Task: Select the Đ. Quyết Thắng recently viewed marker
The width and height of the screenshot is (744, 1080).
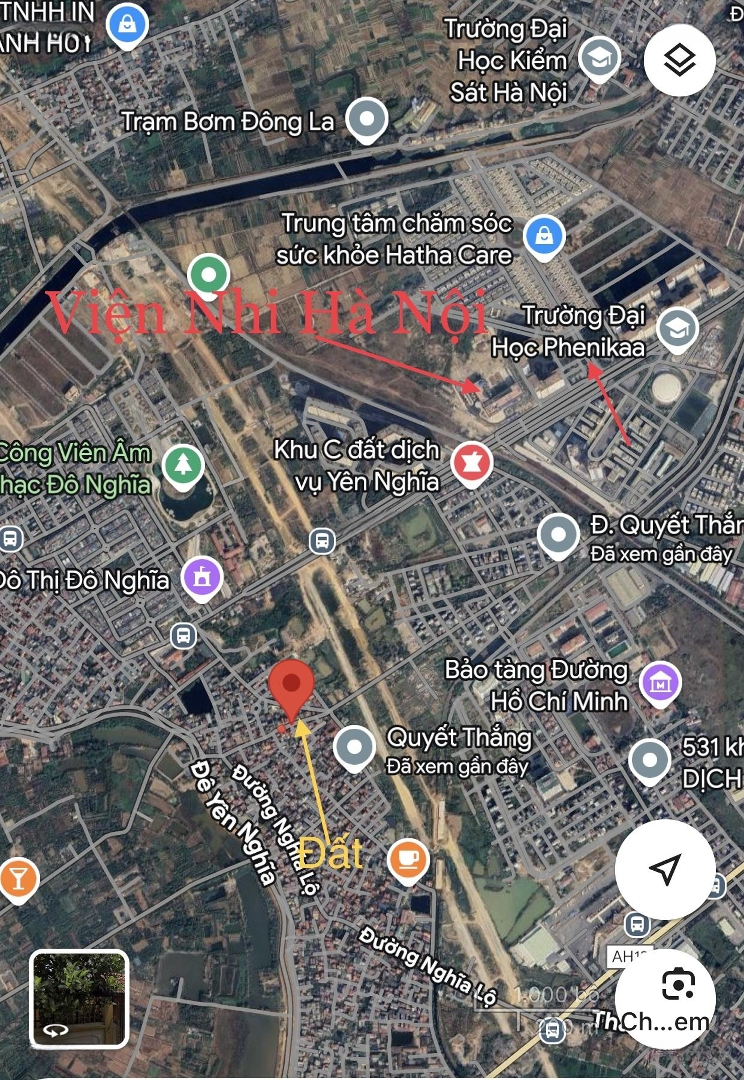Action: coord(557,534)
